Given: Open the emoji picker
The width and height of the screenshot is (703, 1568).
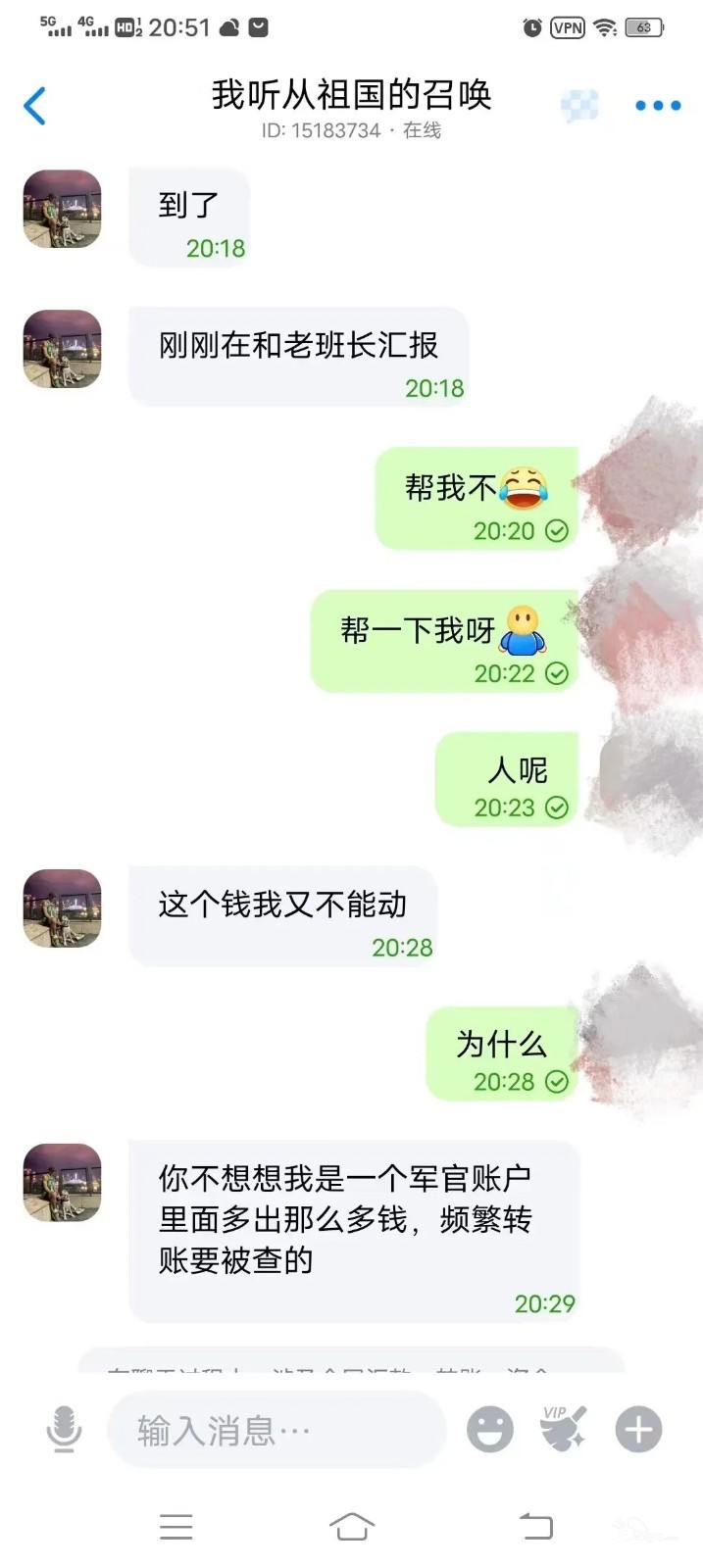Looking at the screenshot, I should [x=490, y=1430].
